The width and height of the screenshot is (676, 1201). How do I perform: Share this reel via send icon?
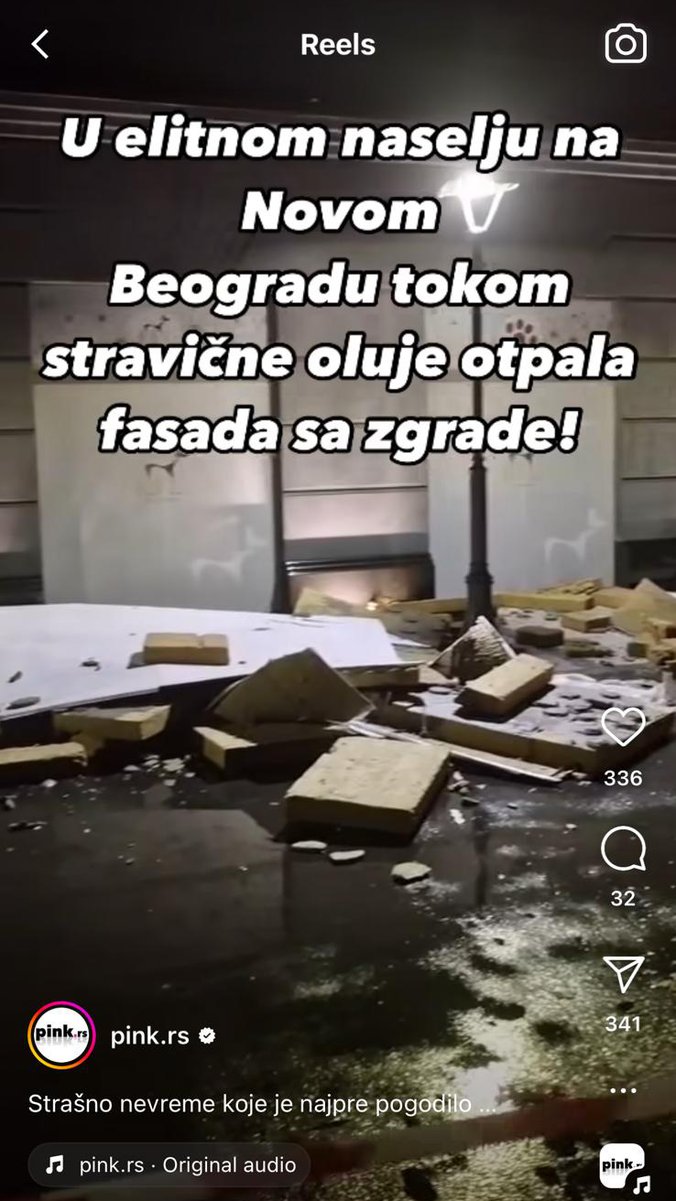click(623, 974)
